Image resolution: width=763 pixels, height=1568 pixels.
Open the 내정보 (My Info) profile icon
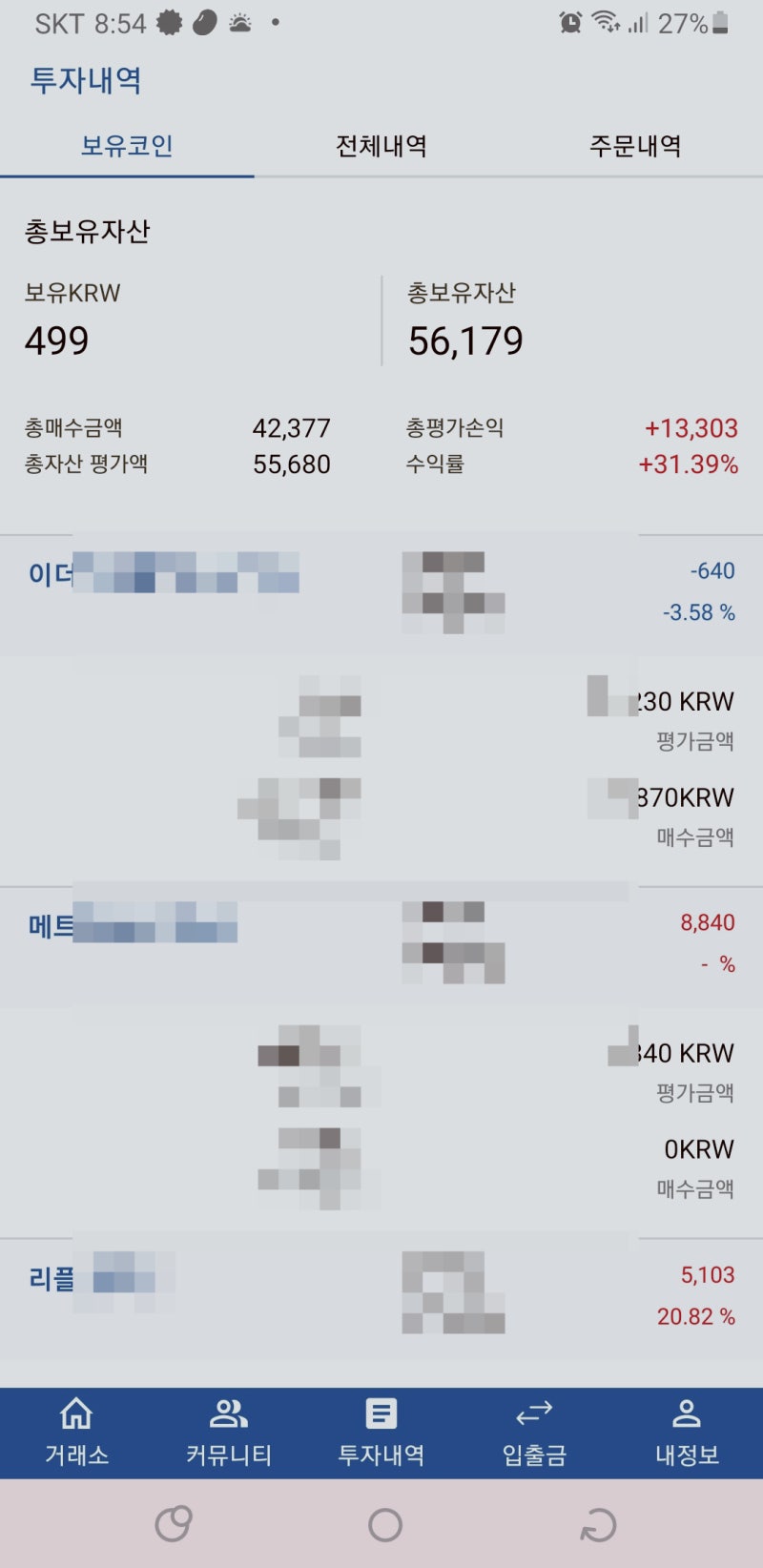[686, 1431]
